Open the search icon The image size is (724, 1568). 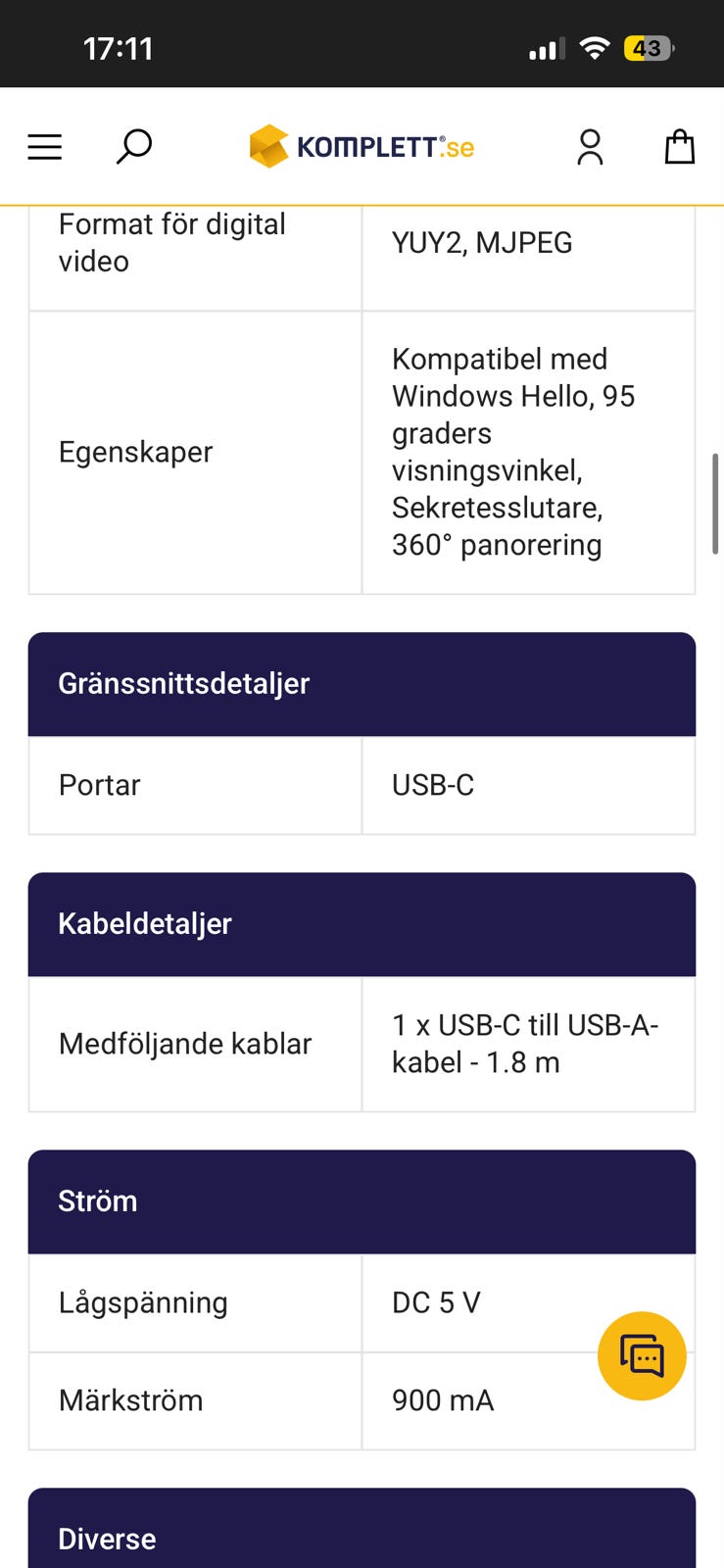coord(133,146)
